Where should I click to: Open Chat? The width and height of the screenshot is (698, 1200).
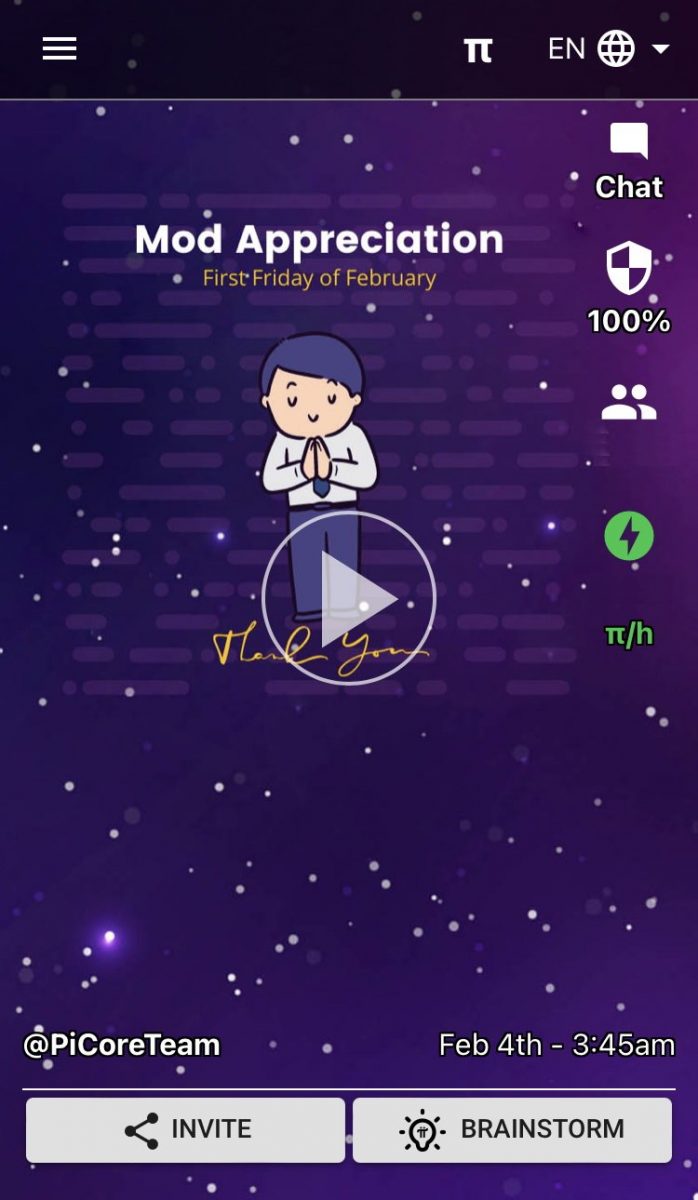(629, 161)
